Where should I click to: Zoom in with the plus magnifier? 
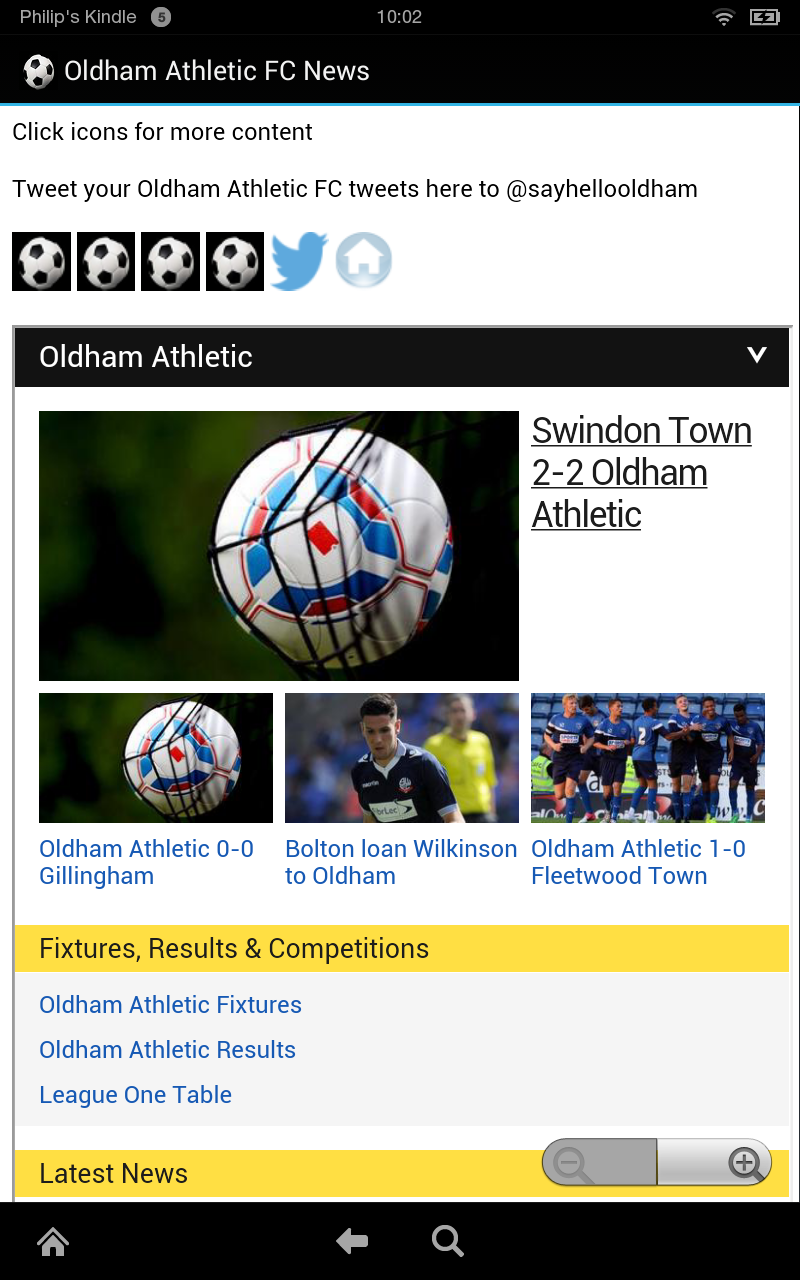744,1163
